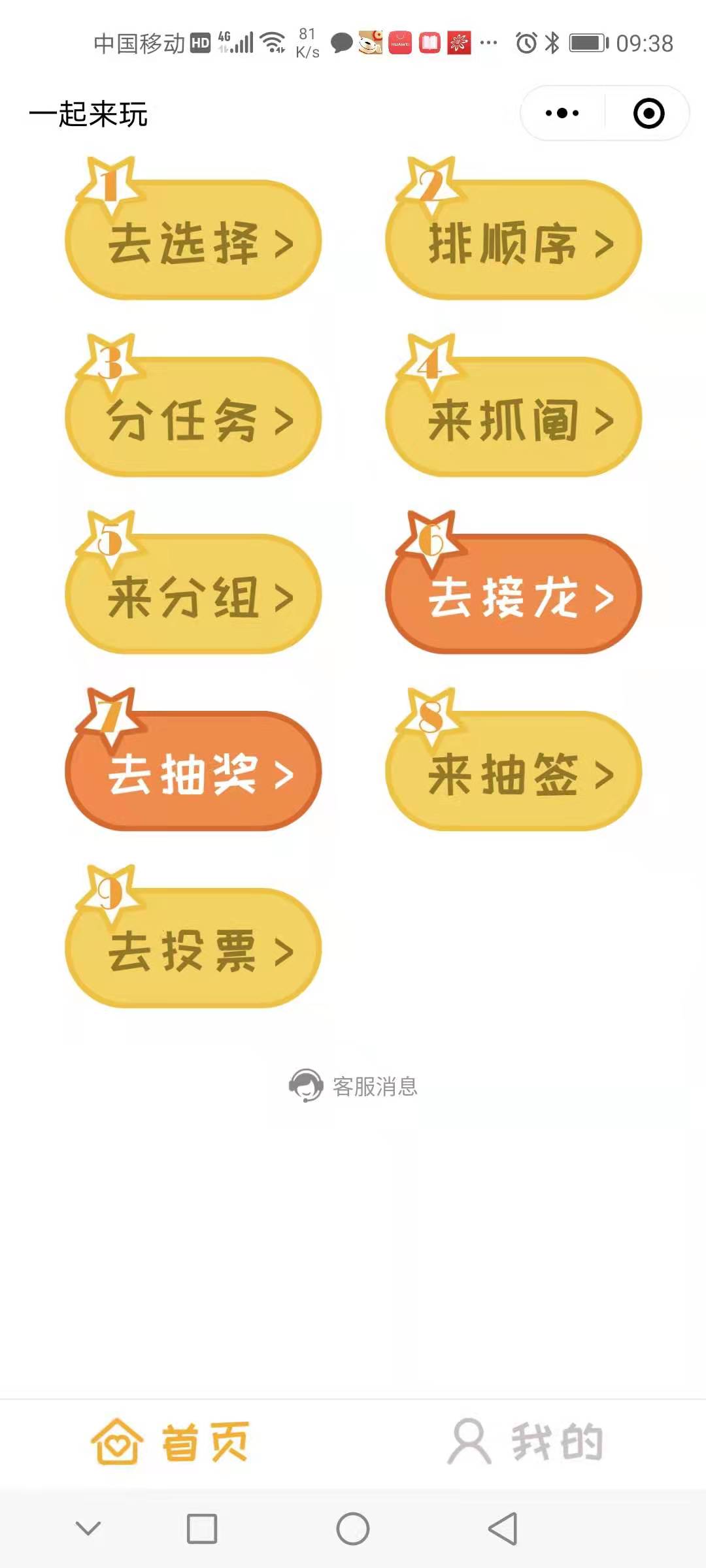
Task: Start 来抓阄 drawing lots
Action: click(514, 417)
